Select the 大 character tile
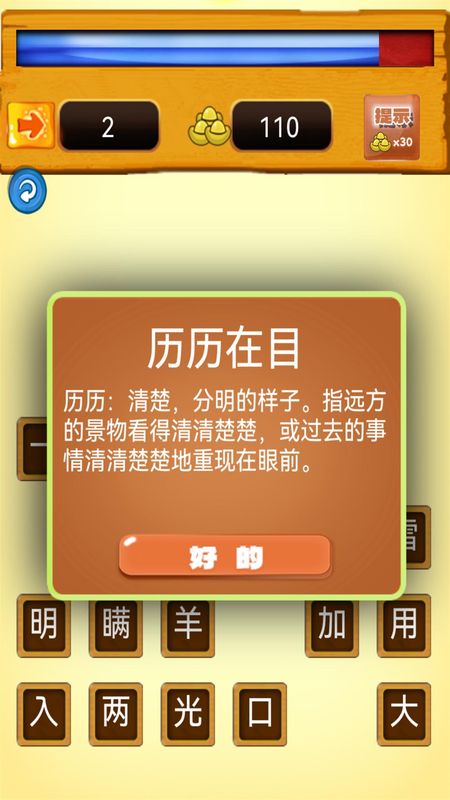This screenshot has height=800, width=450. [404, 714]
